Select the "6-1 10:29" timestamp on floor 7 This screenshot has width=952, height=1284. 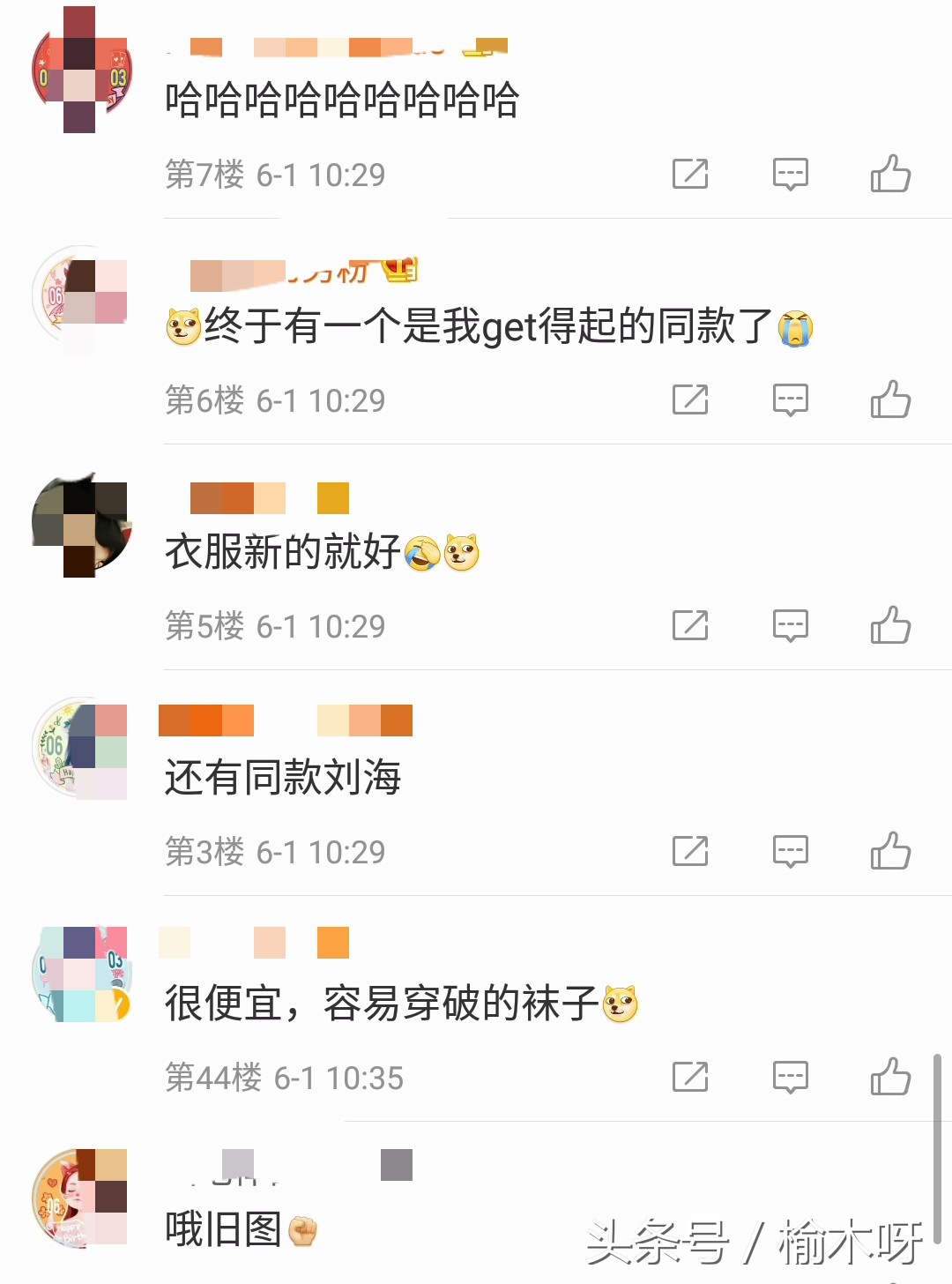click(321, 174)
